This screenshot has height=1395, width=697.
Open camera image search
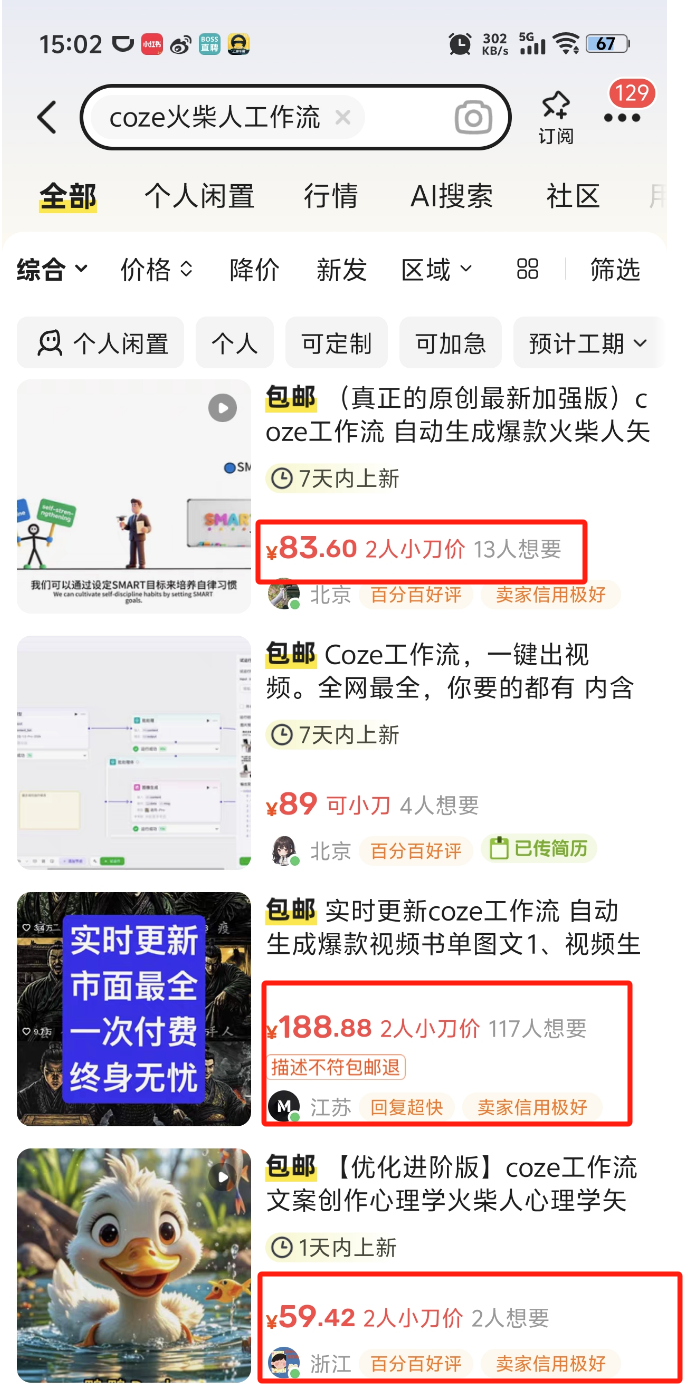[x=473, y=118]
